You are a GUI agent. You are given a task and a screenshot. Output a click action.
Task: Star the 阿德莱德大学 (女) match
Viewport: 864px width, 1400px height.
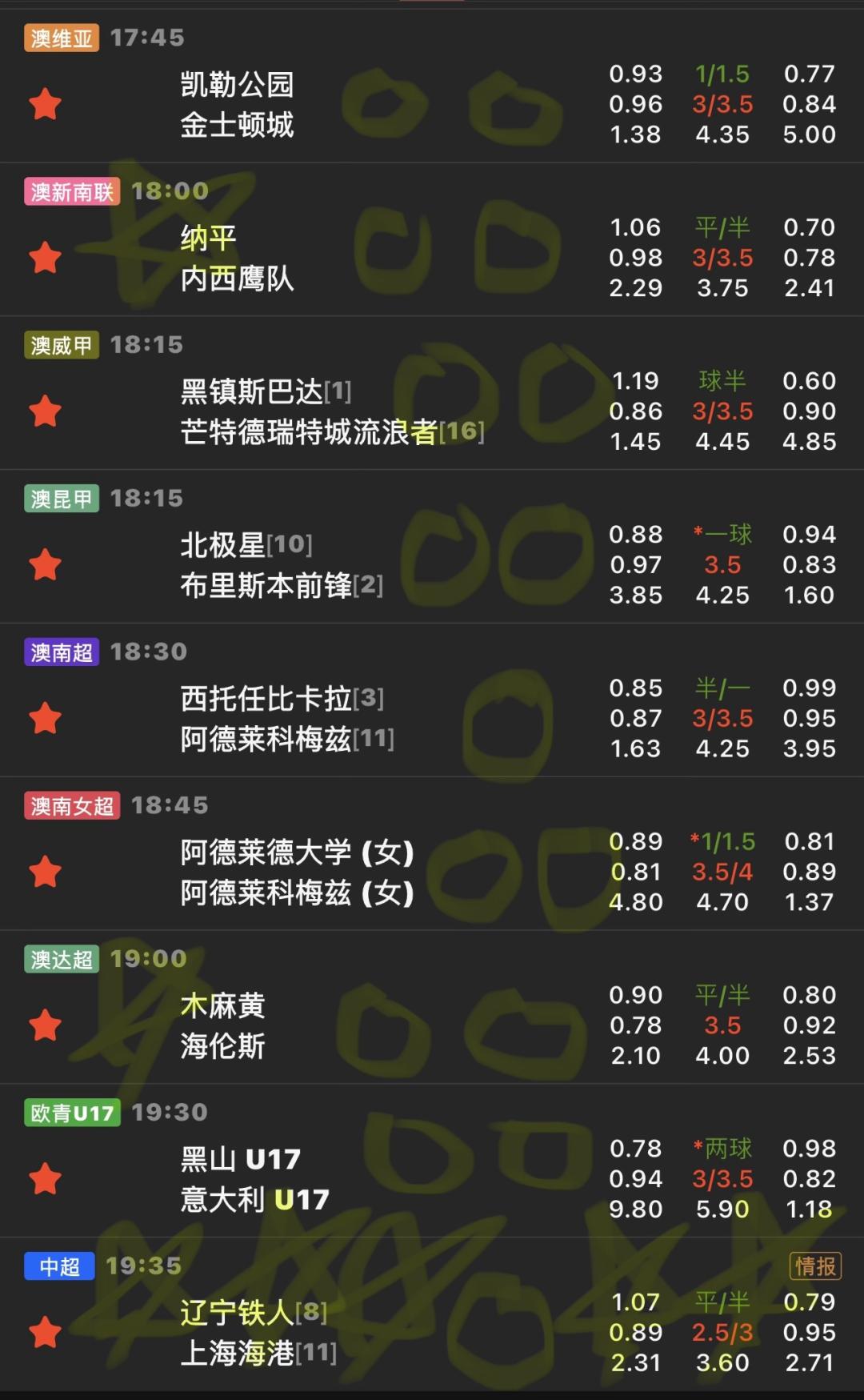[x=46, y=872]
